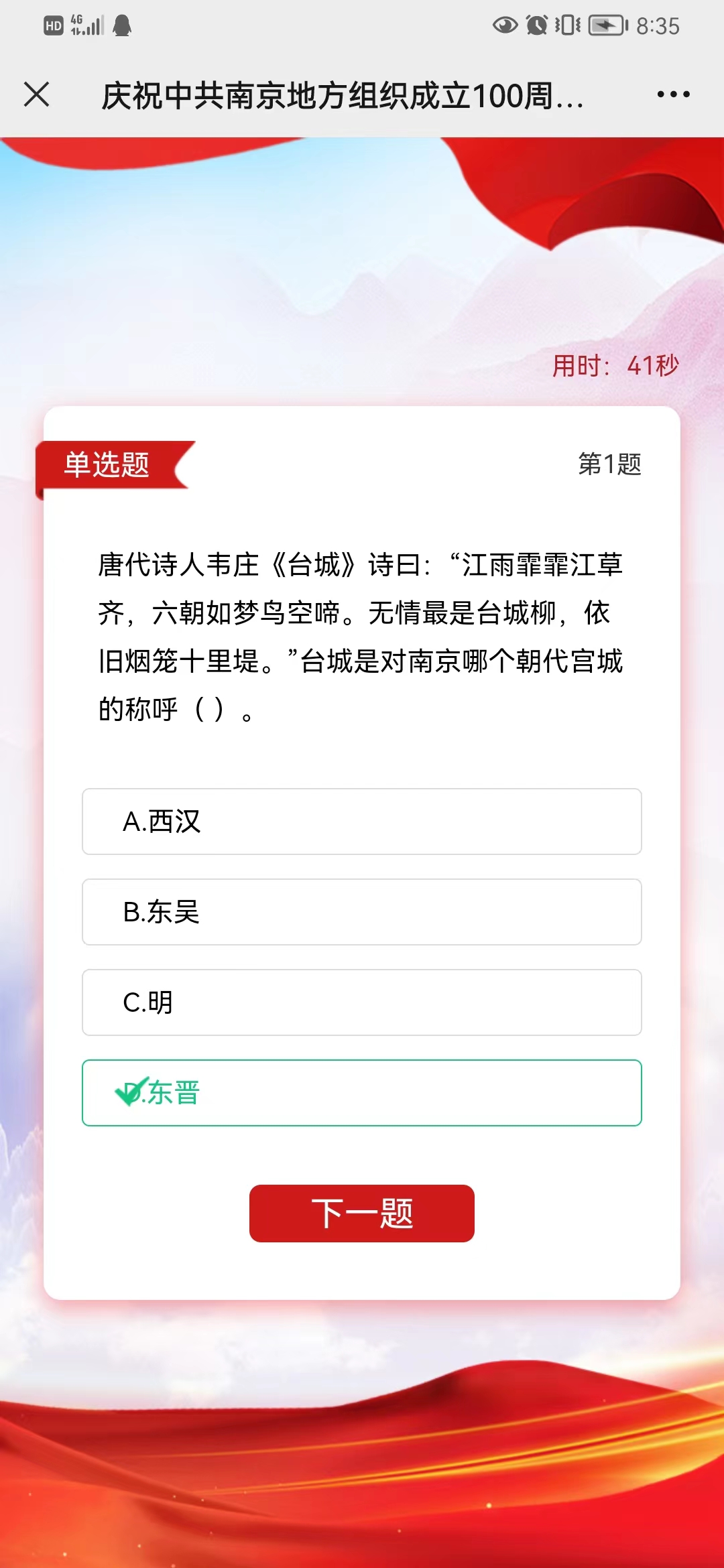Select the checked 东晋 option
This screenshot has height=1568, width=724.
click(x=362, y=1093)
